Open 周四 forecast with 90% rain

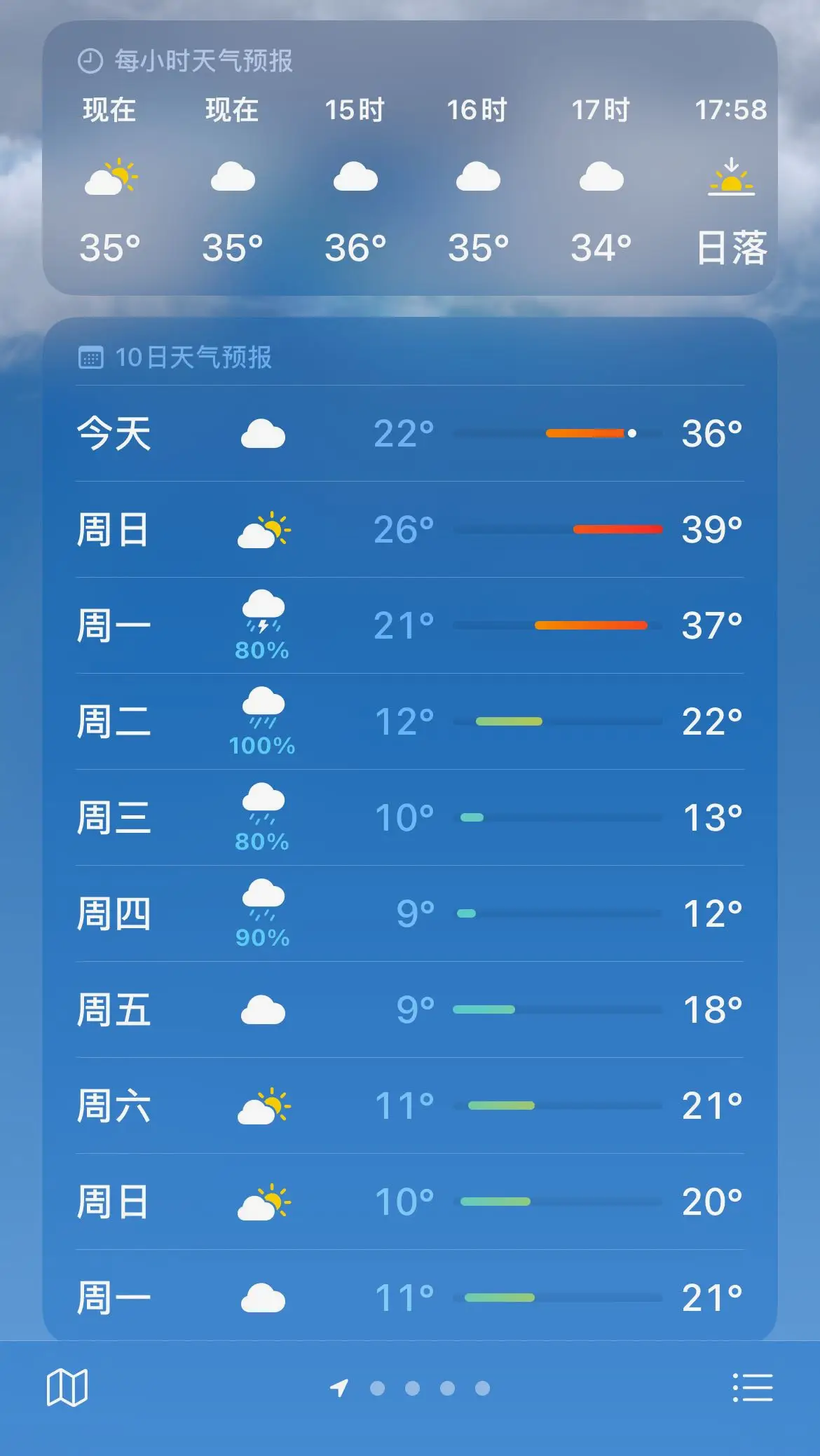click(410, 913)
